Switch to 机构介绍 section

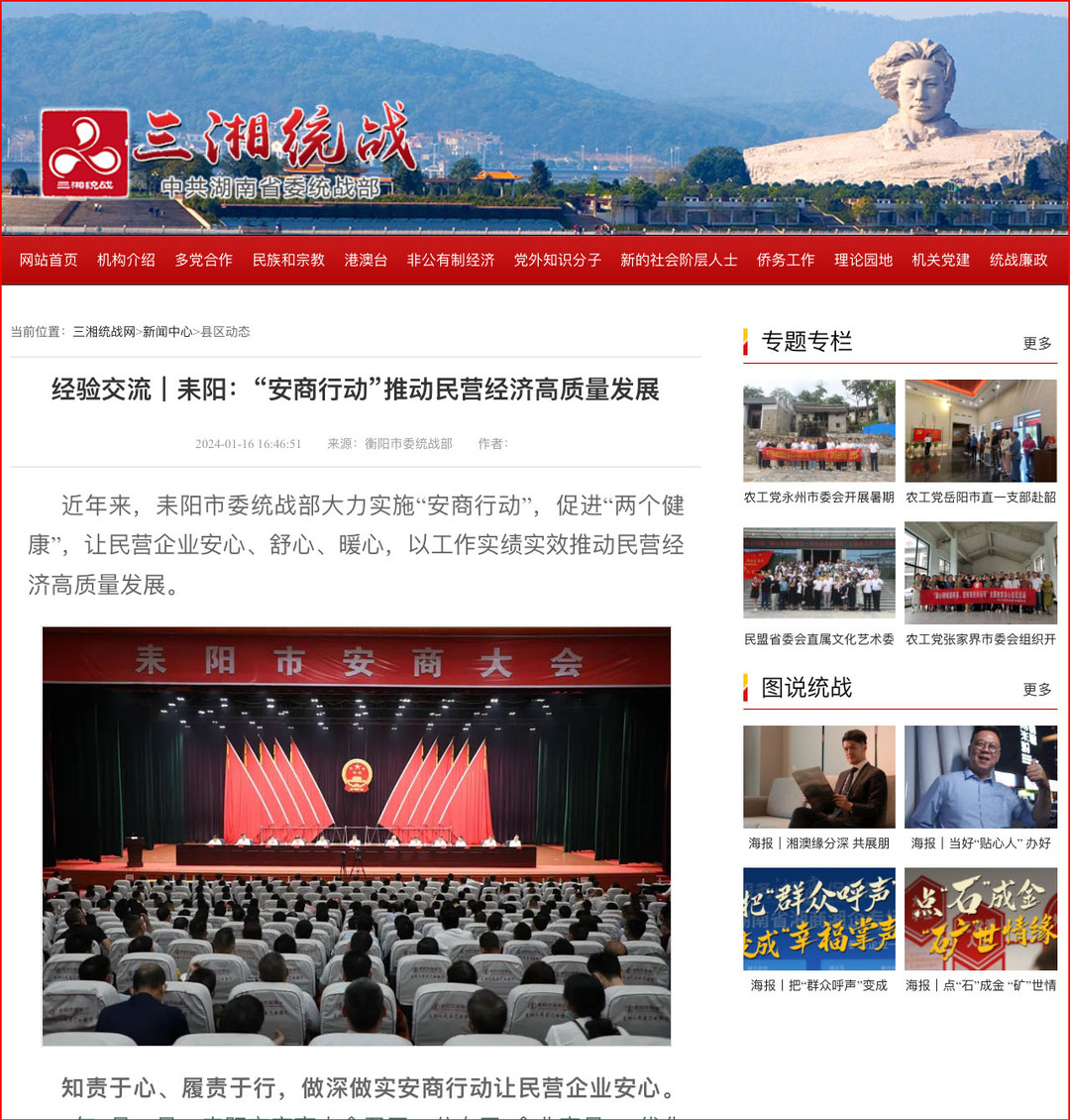[126, 260]
